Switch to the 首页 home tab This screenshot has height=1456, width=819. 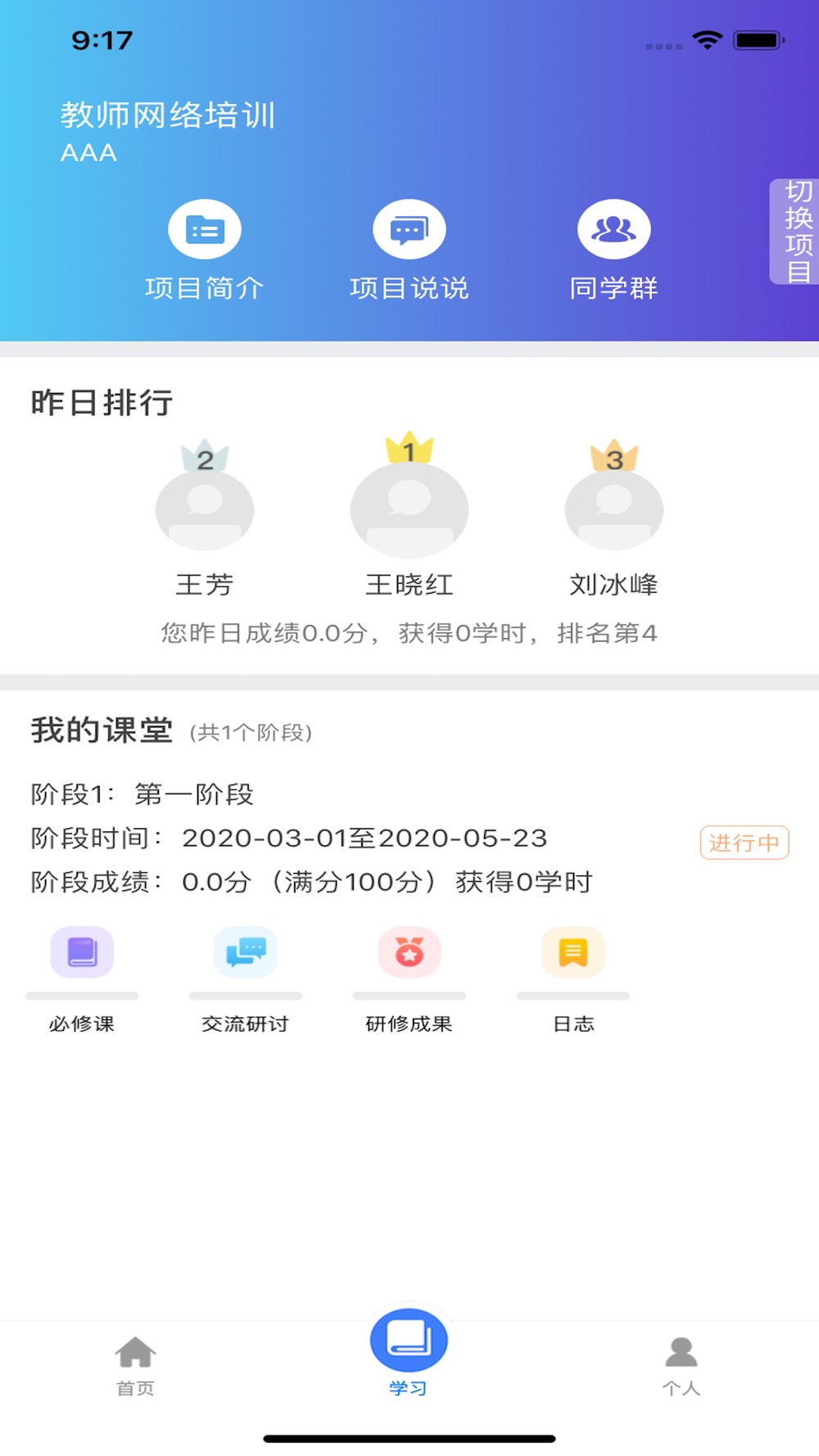(x=136, y=1365)
